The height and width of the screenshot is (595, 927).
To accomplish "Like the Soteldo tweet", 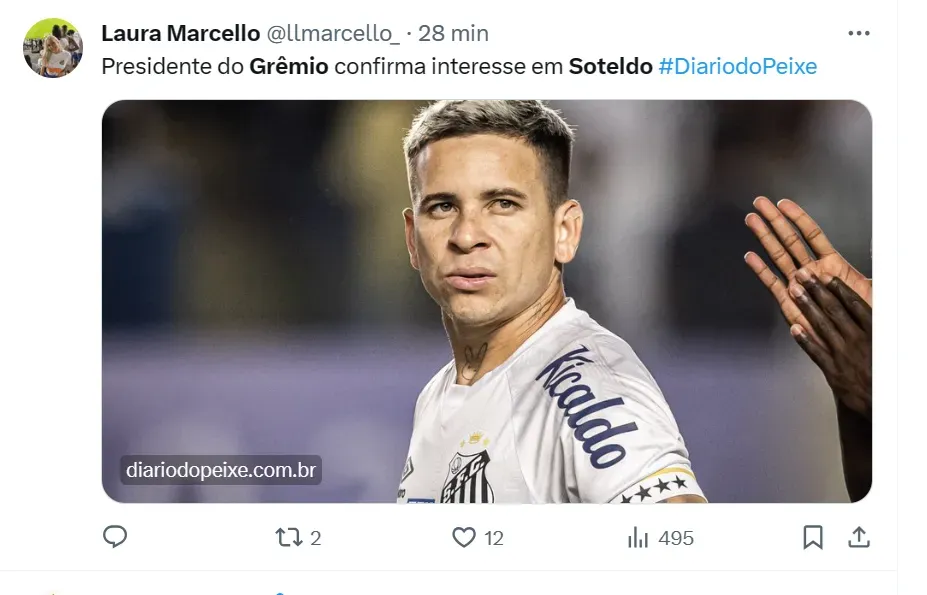I will 464,538.
